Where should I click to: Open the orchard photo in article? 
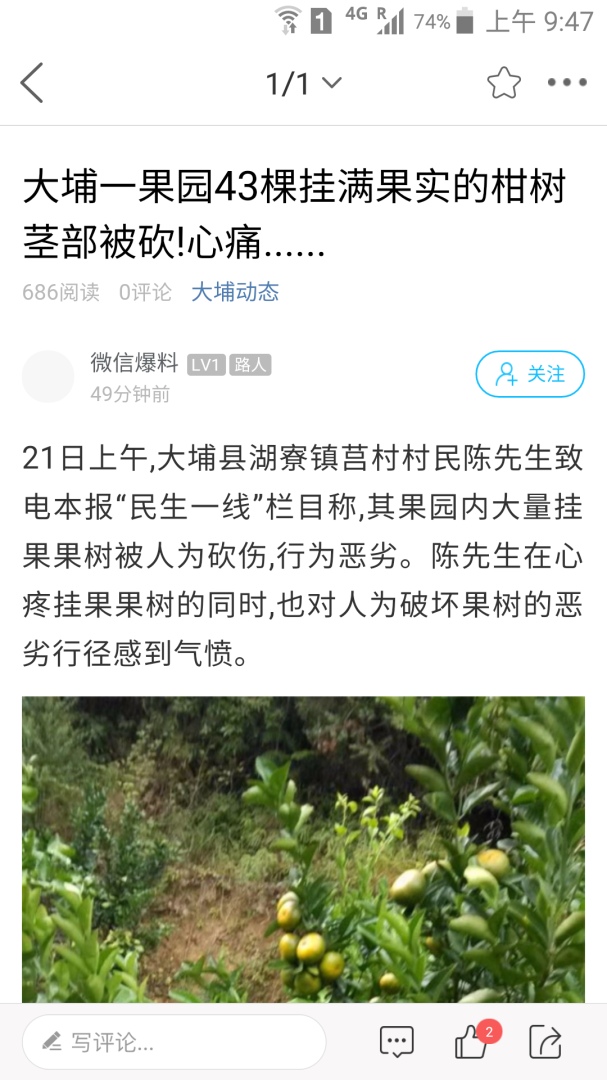[x=303, y=850]
